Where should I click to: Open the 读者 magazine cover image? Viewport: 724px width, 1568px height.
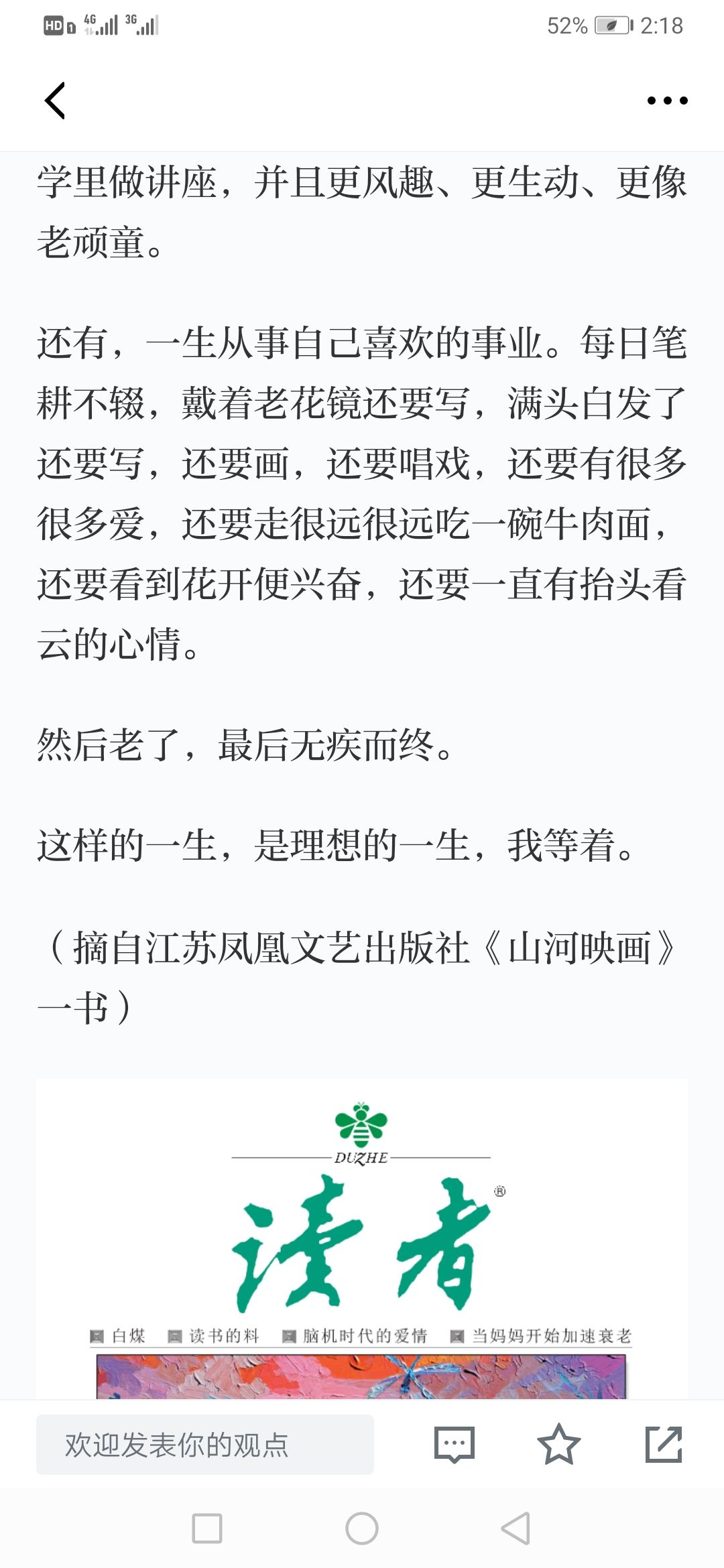(362, 1239)
